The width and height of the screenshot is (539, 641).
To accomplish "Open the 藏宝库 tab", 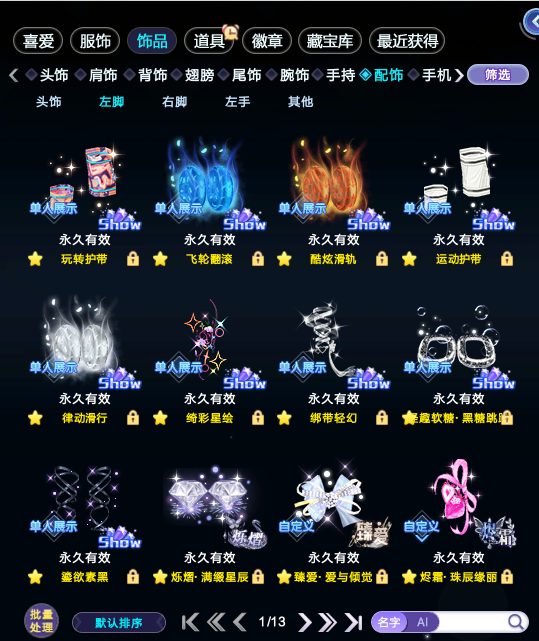I will (330, 41).
